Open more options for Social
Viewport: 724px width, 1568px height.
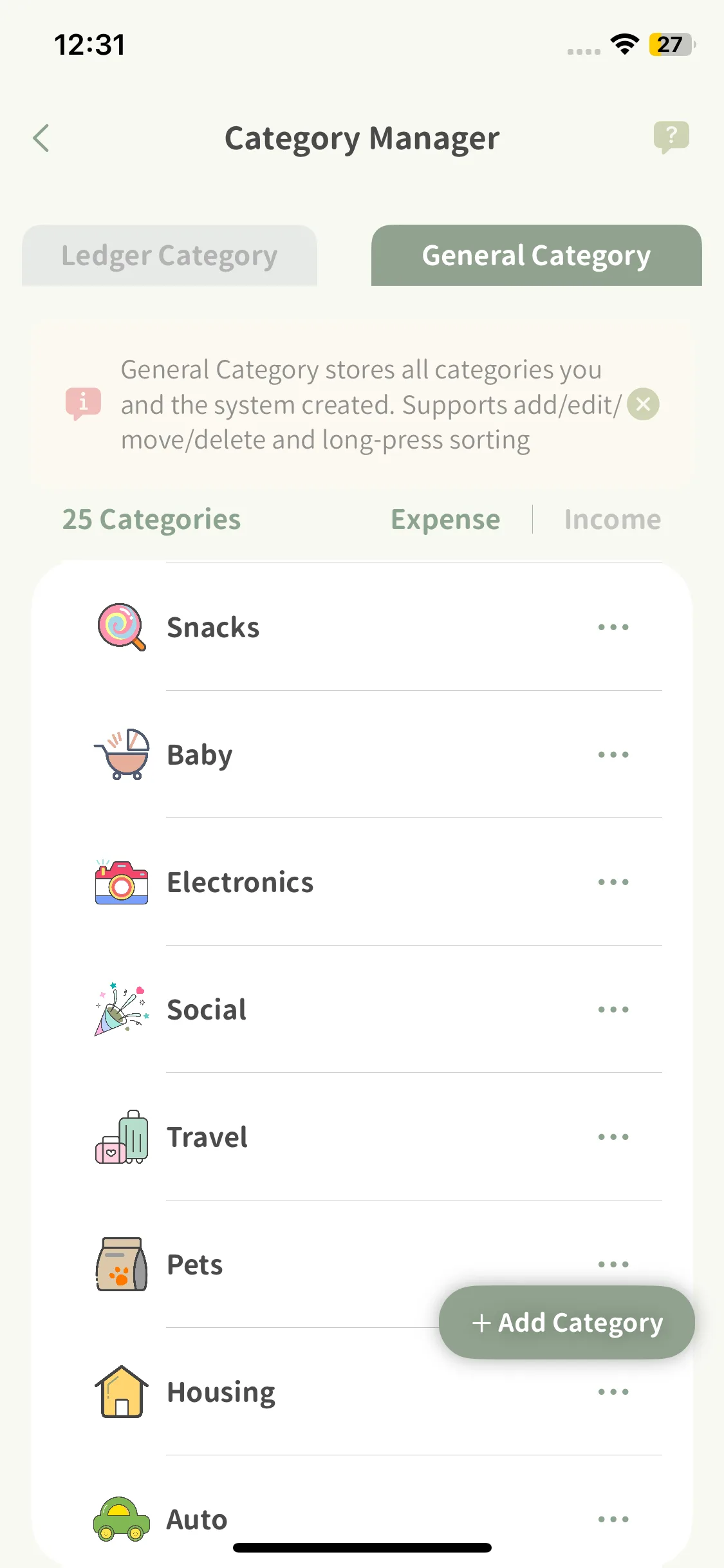613,1009
